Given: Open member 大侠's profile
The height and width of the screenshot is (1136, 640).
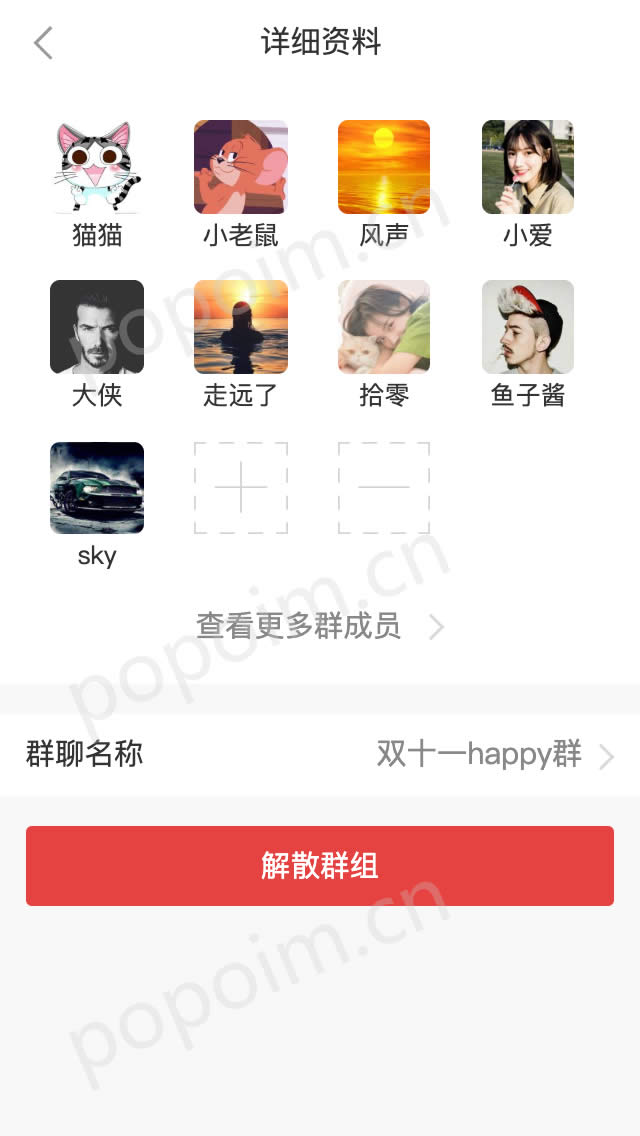Looking at the screenshot, I should [x=97, y=327].
